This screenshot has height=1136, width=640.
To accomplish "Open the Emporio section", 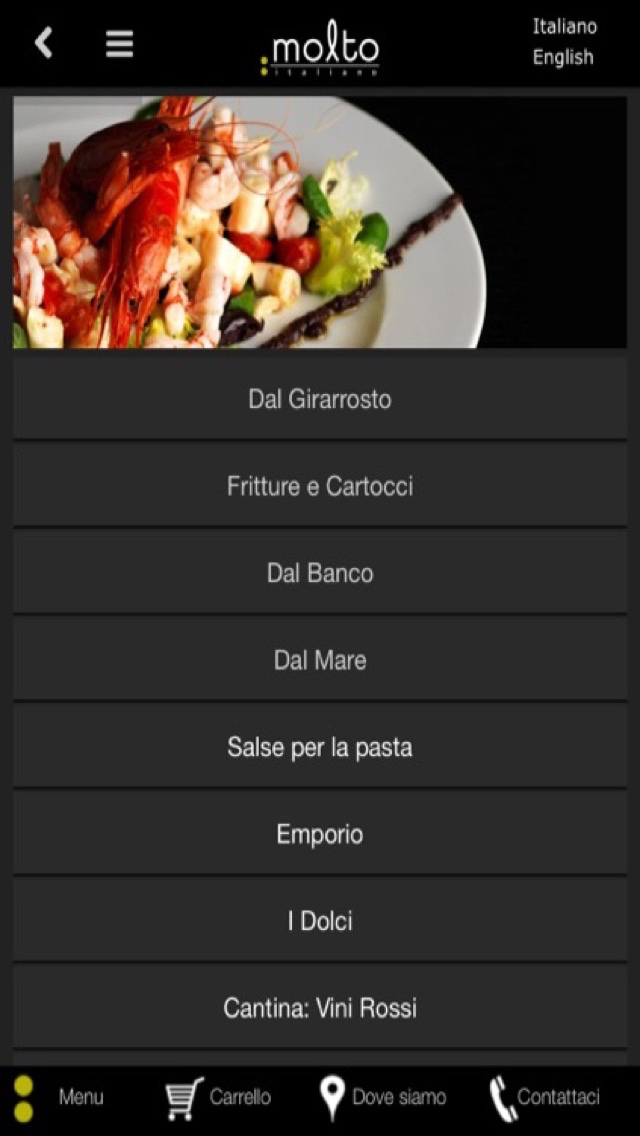I will coord(320,833).
